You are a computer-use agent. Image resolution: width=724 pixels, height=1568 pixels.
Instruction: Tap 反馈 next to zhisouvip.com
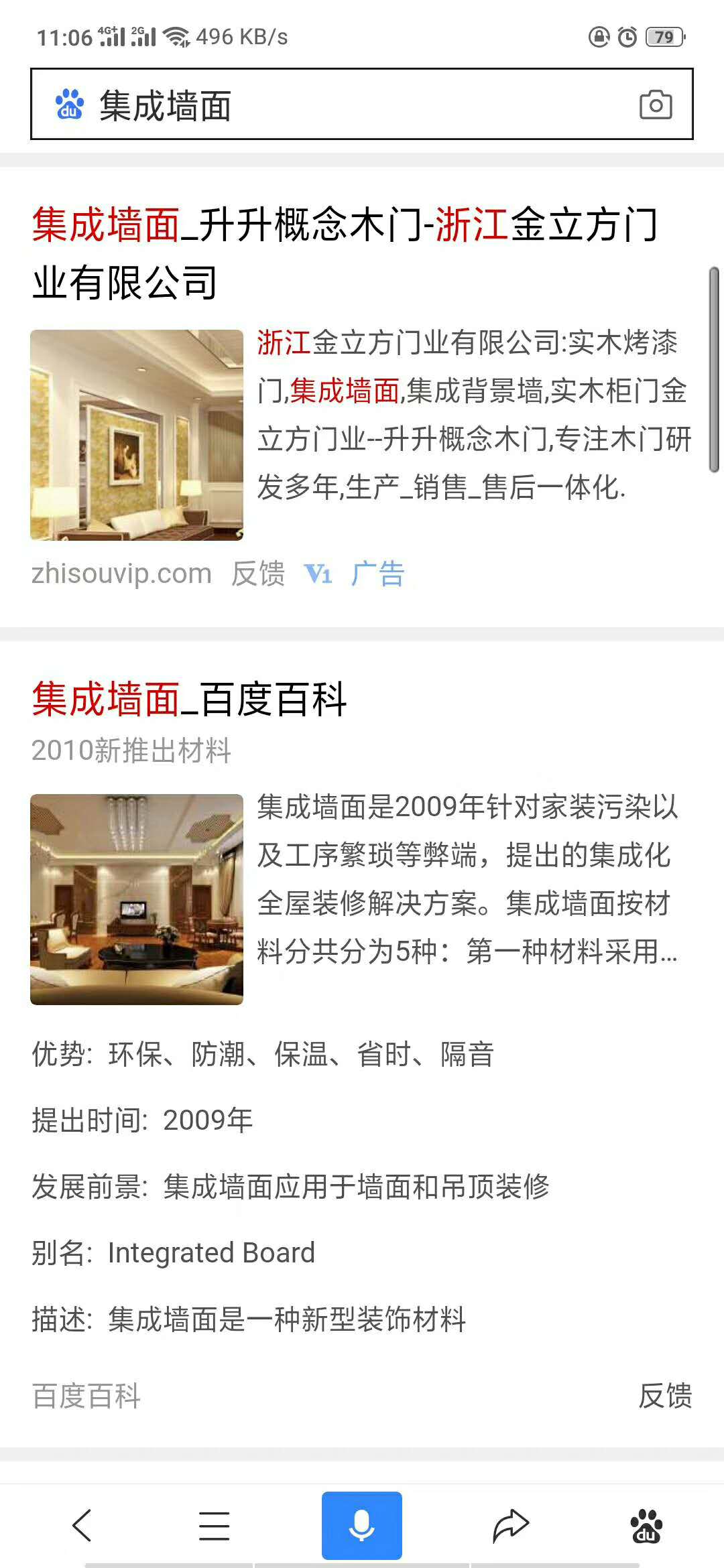click(x=258, y=574)
